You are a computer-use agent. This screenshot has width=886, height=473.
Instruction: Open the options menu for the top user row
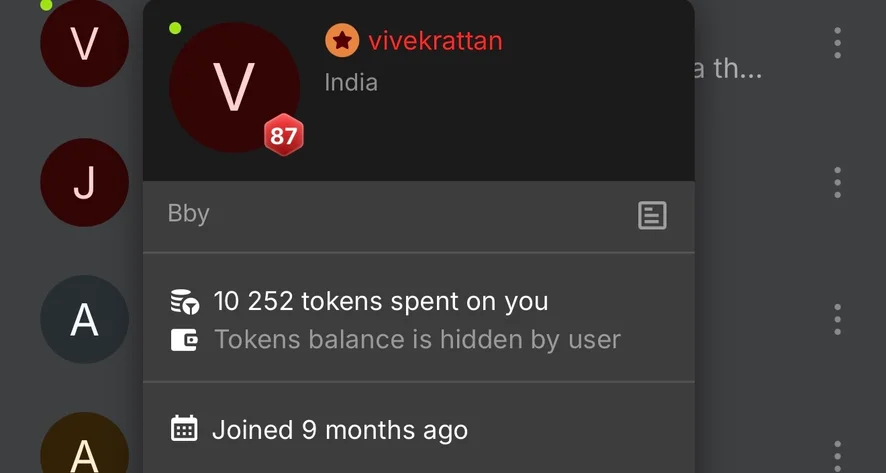coord(837,43)
